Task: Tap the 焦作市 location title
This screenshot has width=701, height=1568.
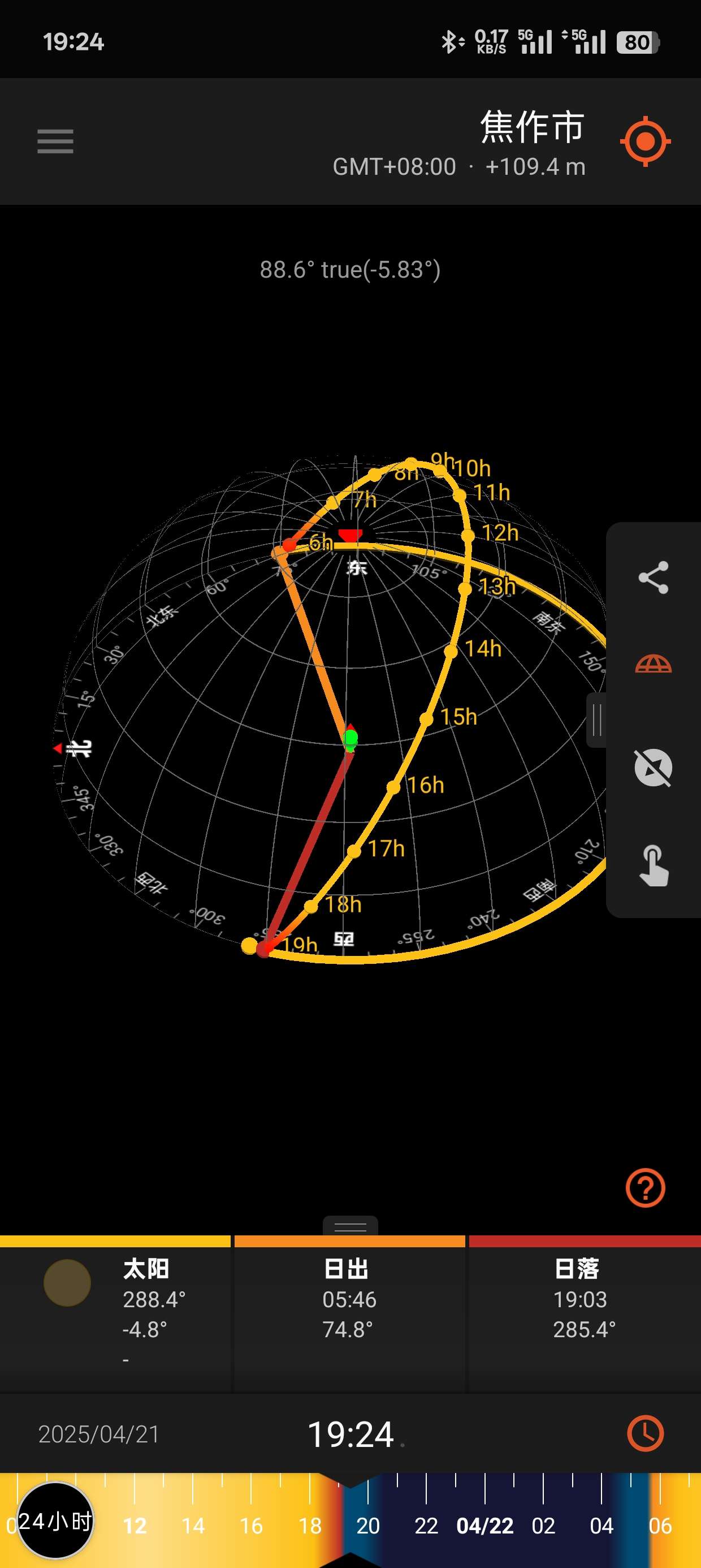Action: (x=532, y=127)
